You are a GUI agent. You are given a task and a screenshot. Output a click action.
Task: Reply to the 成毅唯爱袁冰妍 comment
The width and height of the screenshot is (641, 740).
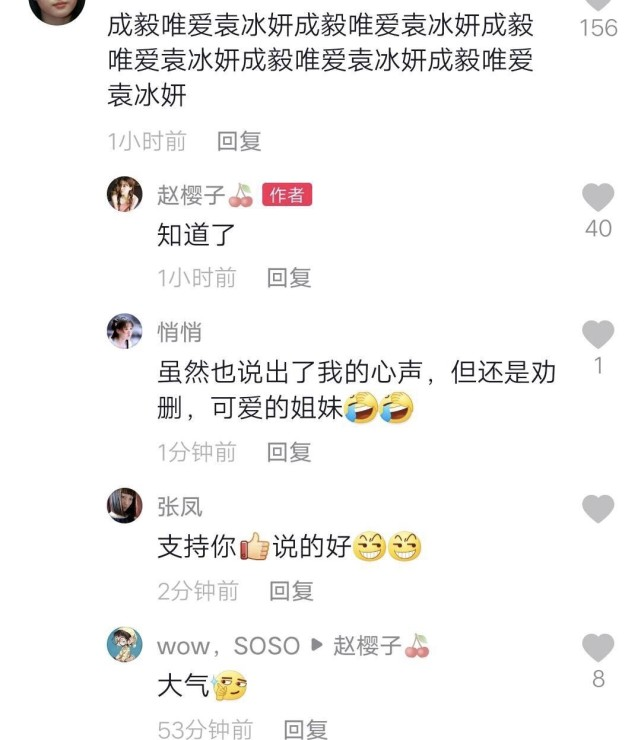pyautogui.click(x=239, y=142)
